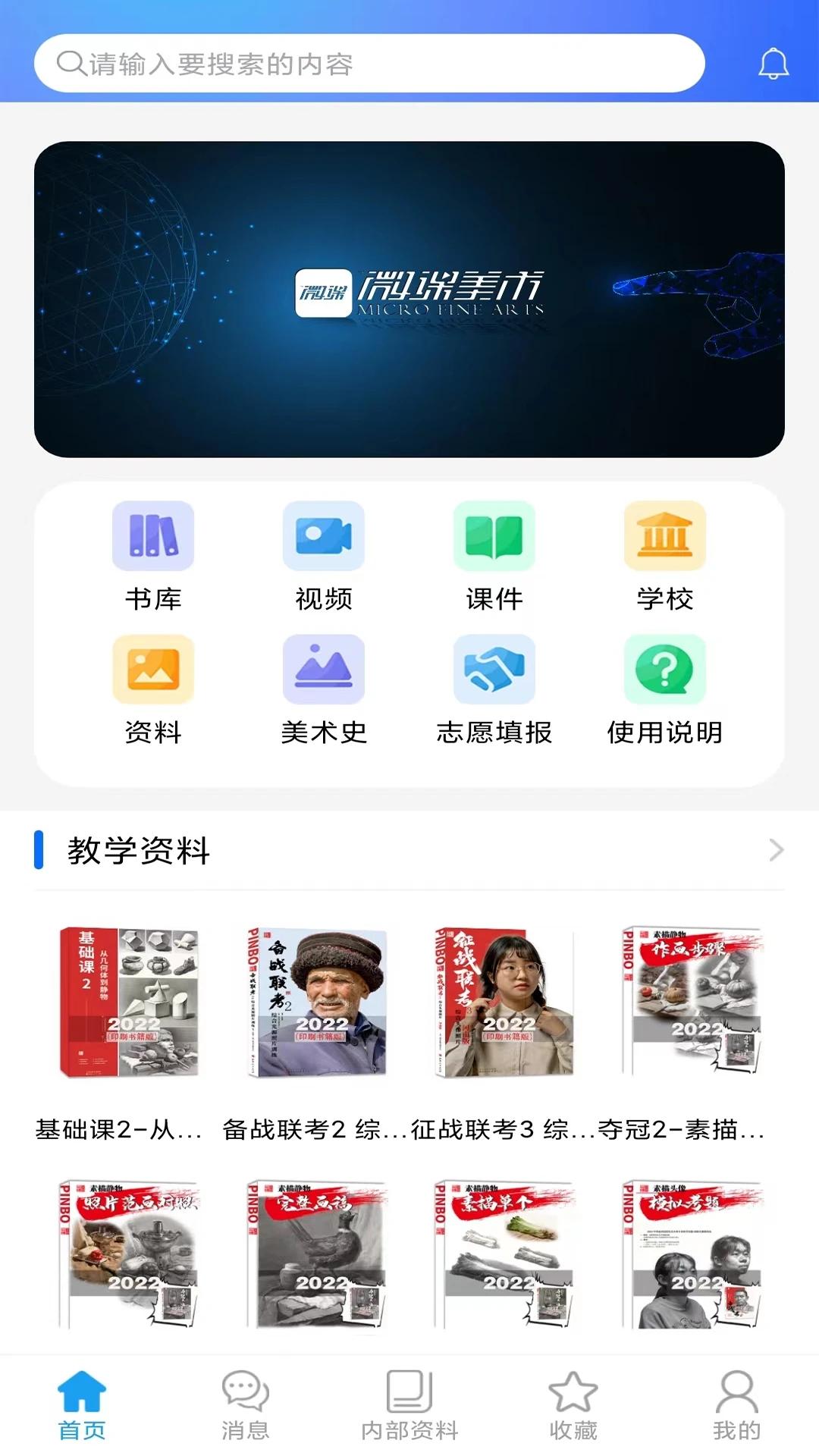Open the book 基础课2

[129, 1003]
